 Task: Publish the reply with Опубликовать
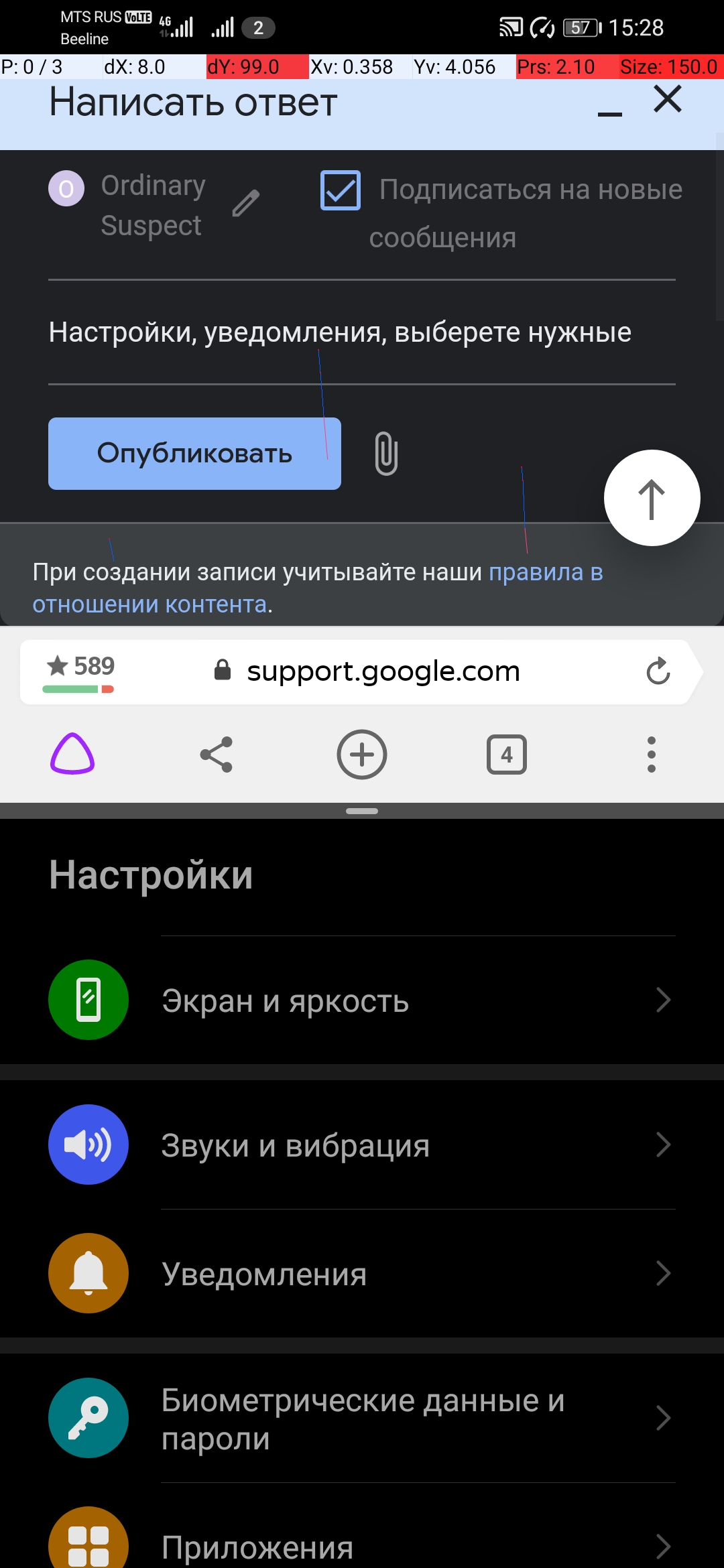tap(194, 454)
